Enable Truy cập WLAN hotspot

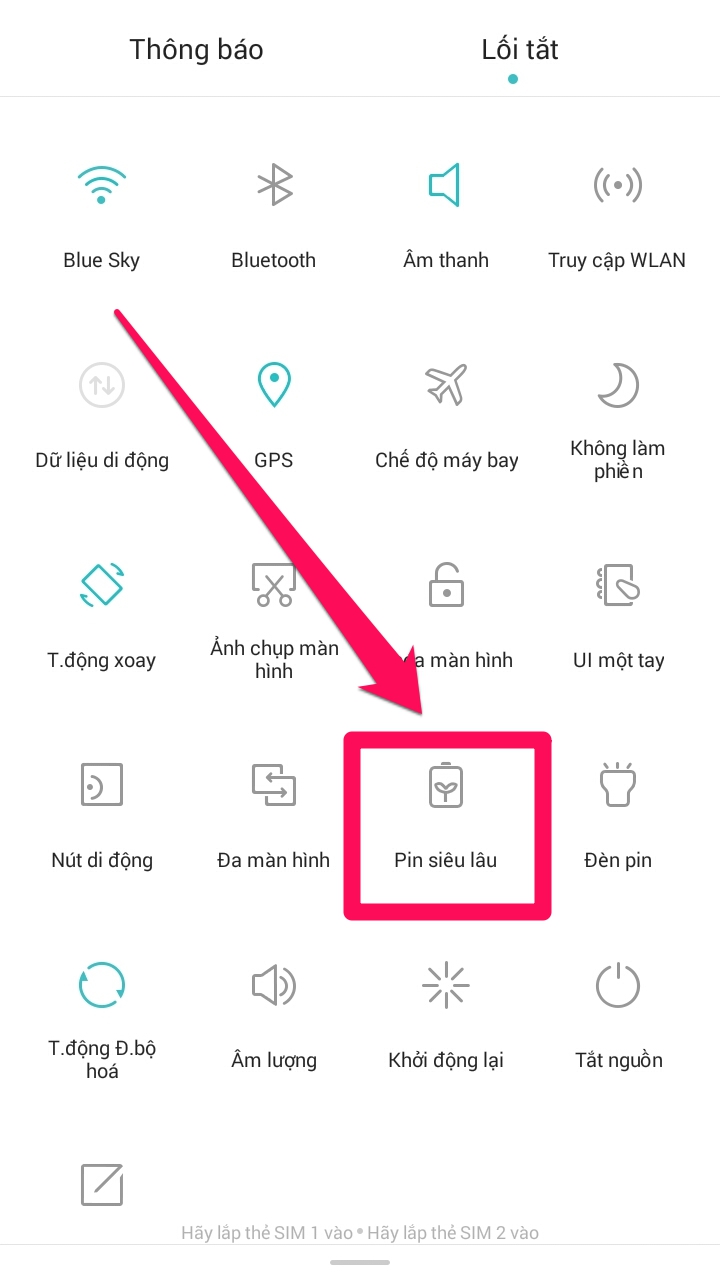pyautogui.click(x=617, y=186)
